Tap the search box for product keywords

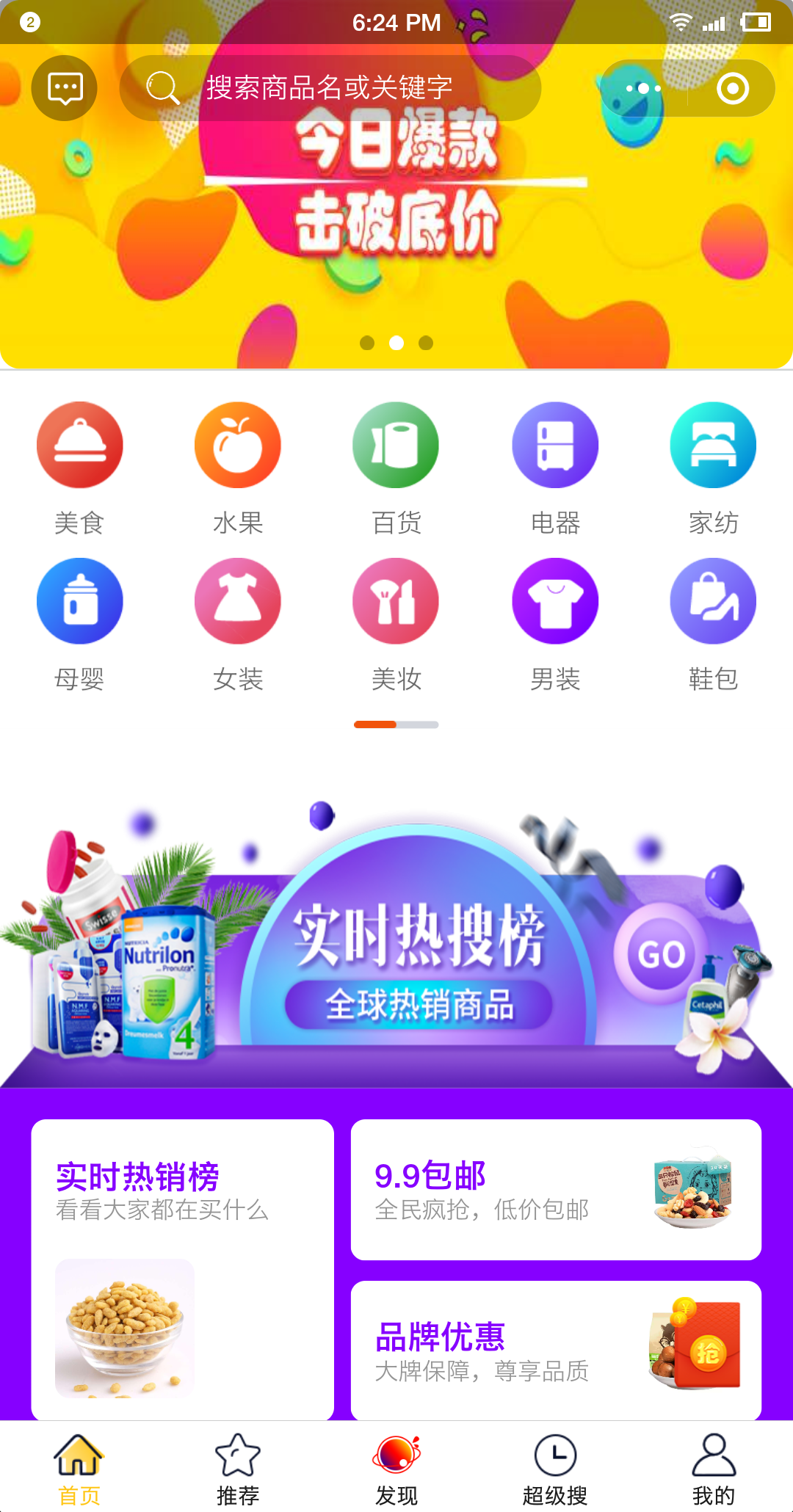330,89
